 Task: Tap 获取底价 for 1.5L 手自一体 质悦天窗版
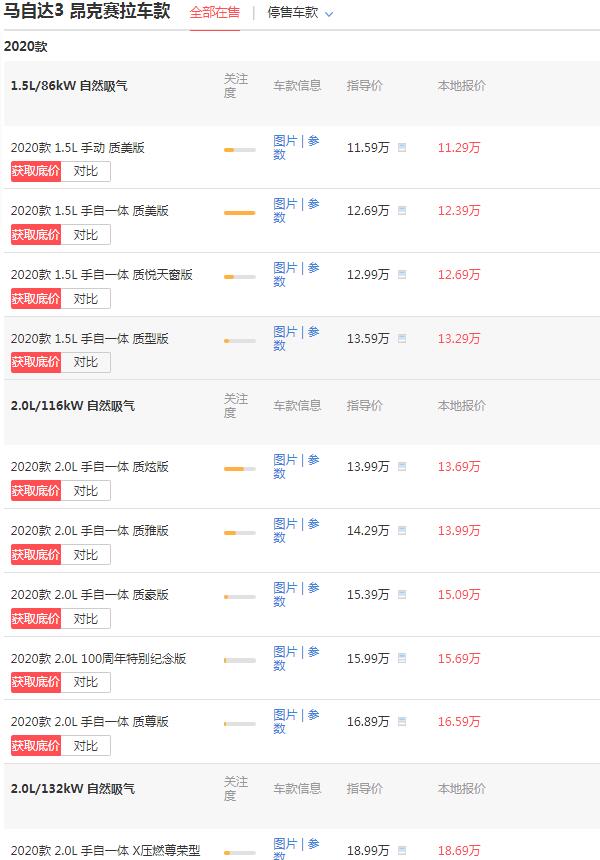(36, 299)
